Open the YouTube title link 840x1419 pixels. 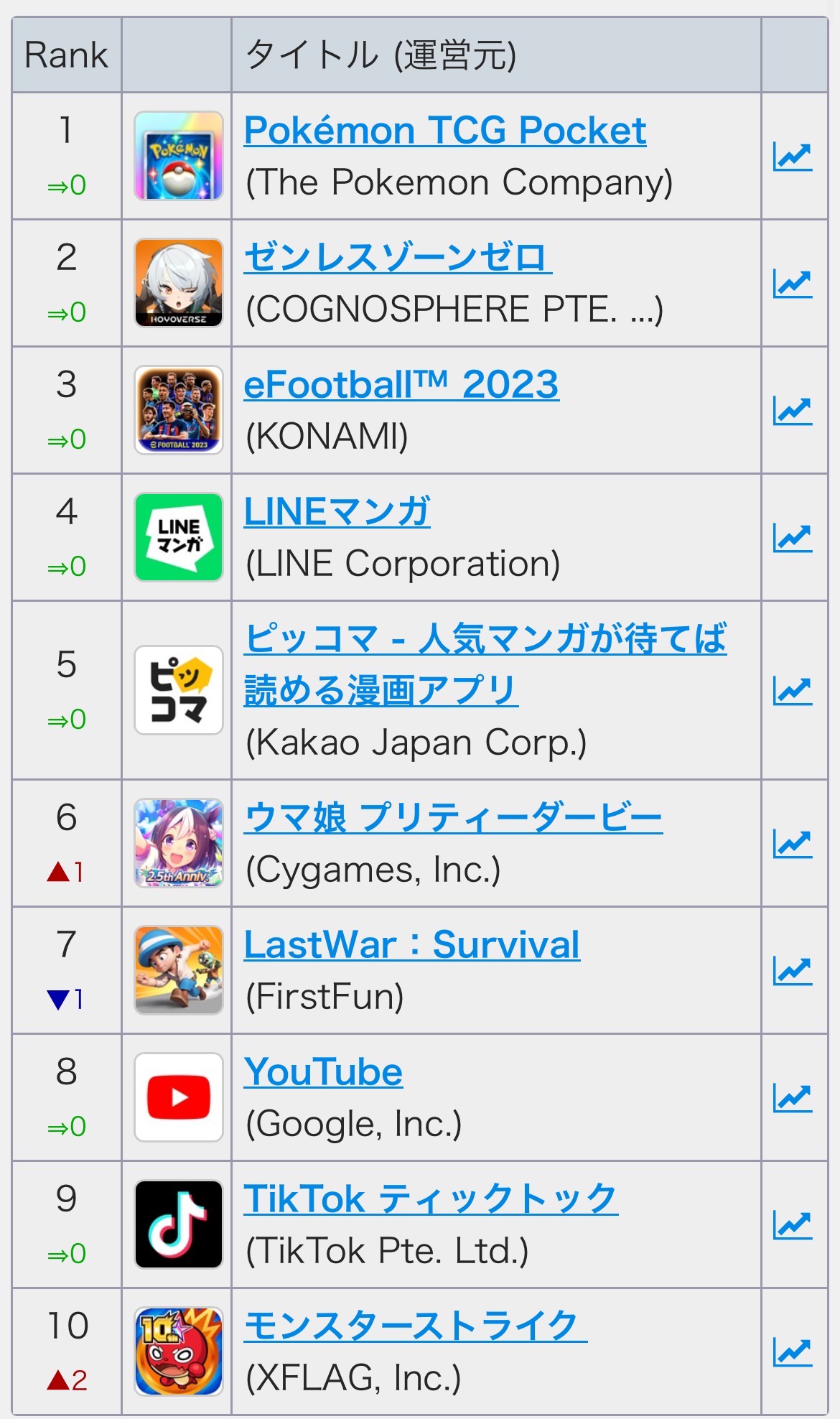click(323, 1072)
